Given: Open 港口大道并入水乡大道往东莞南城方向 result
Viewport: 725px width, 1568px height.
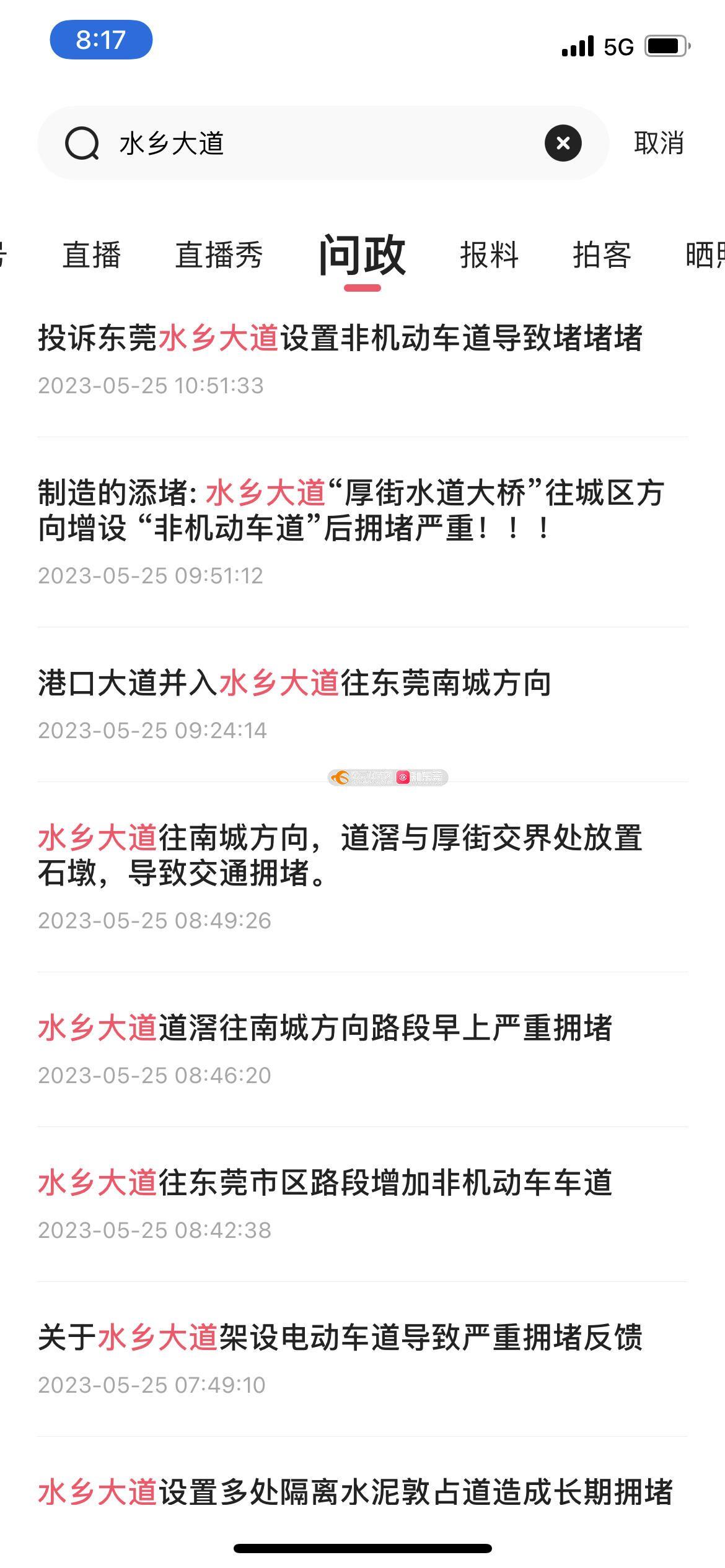Looking at the screenshot, I should (295, 684).
